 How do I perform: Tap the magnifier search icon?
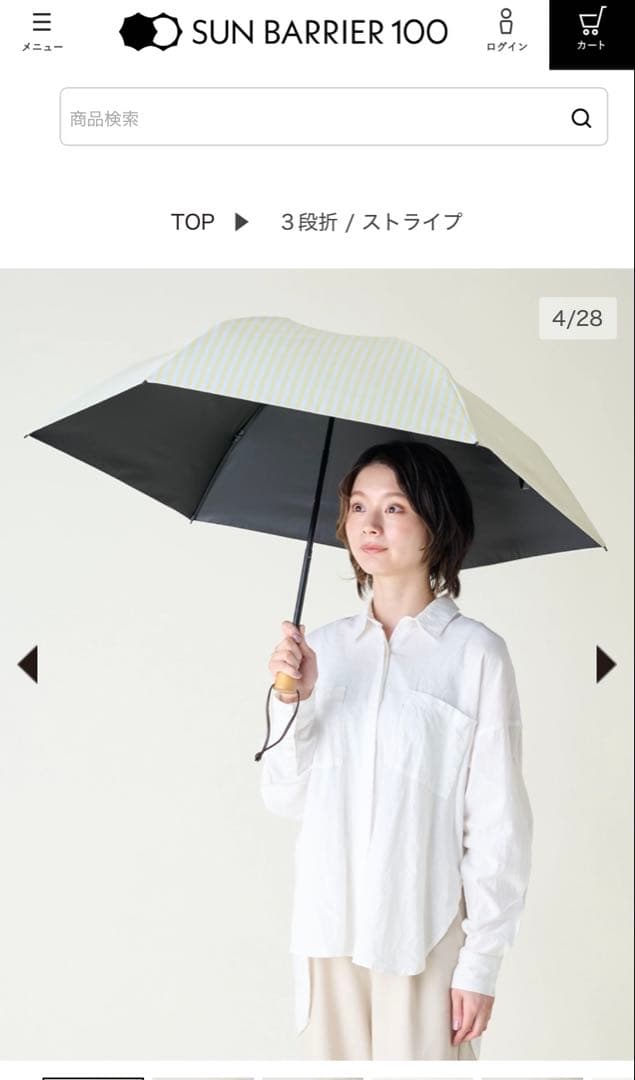pos(581,118)
